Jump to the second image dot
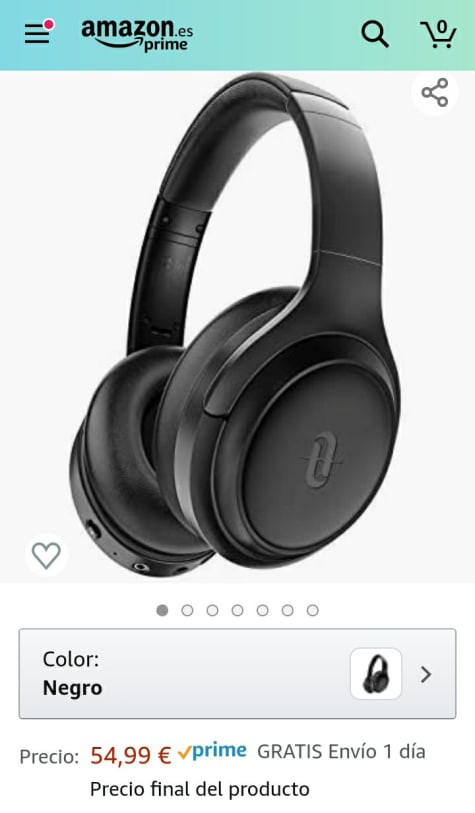 tap(187, 610)
